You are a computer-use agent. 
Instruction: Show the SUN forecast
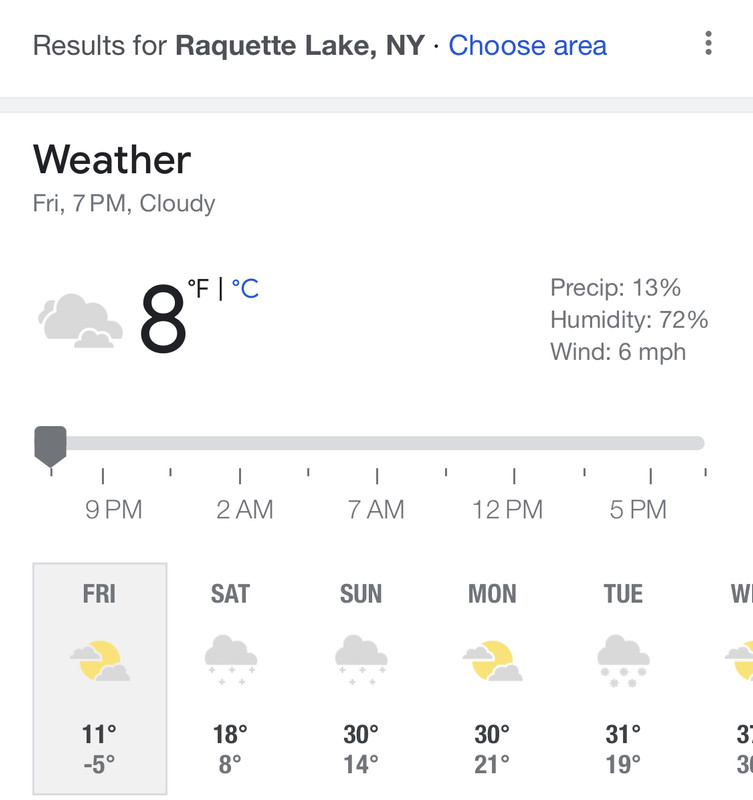pyautogui.click(x=361, y=678)
